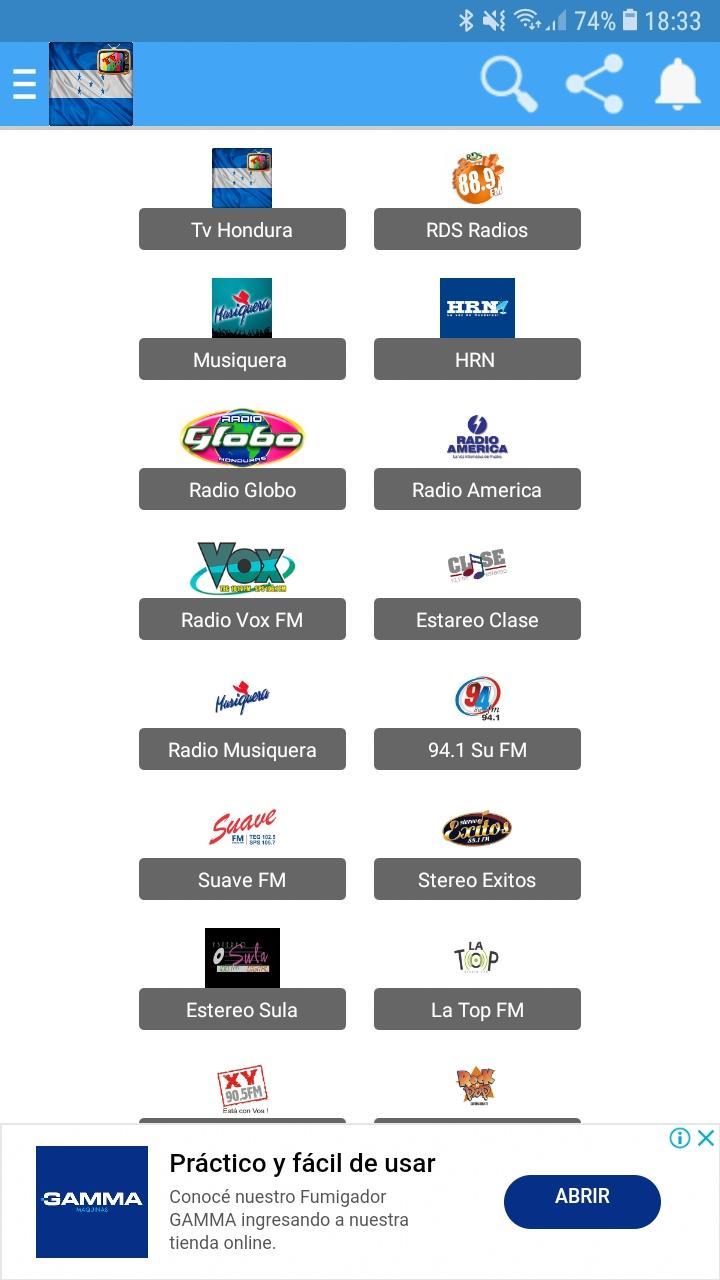Select Radio America
This screenshot has height=1280, width=720.
click(477, 489)
